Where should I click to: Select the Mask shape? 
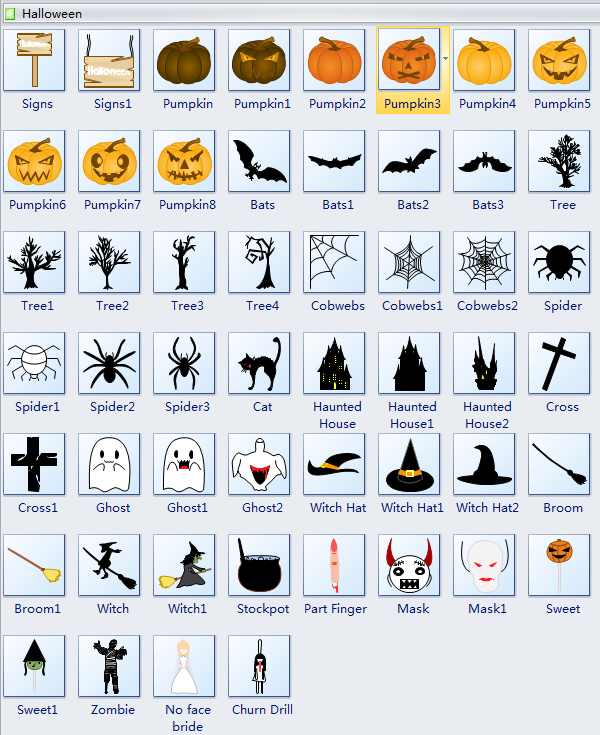409,565
